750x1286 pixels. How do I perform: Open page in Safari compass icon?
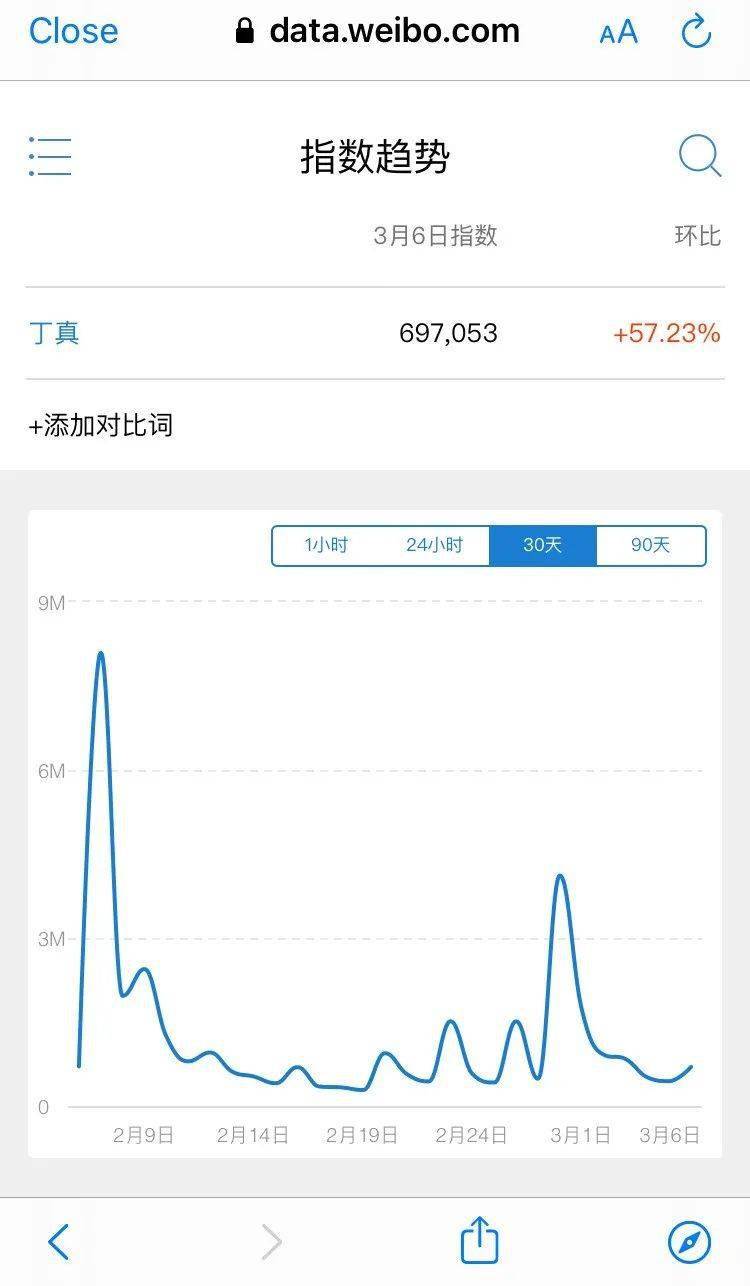point(690,1243)
